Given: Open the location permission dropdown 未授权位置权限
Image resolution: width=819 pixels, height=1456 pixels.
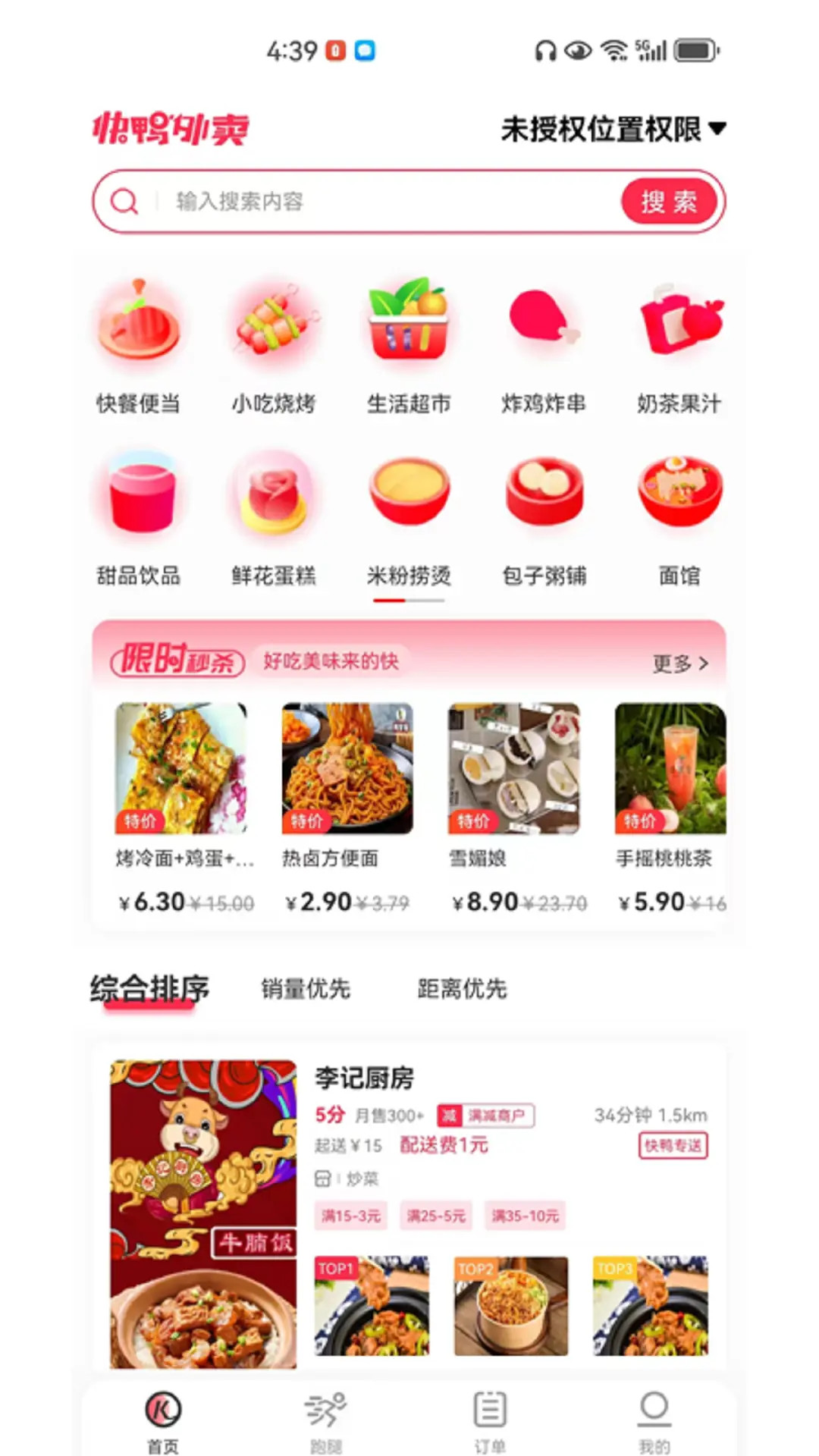Looking at the screenshot, I should (x=611, y=127).
